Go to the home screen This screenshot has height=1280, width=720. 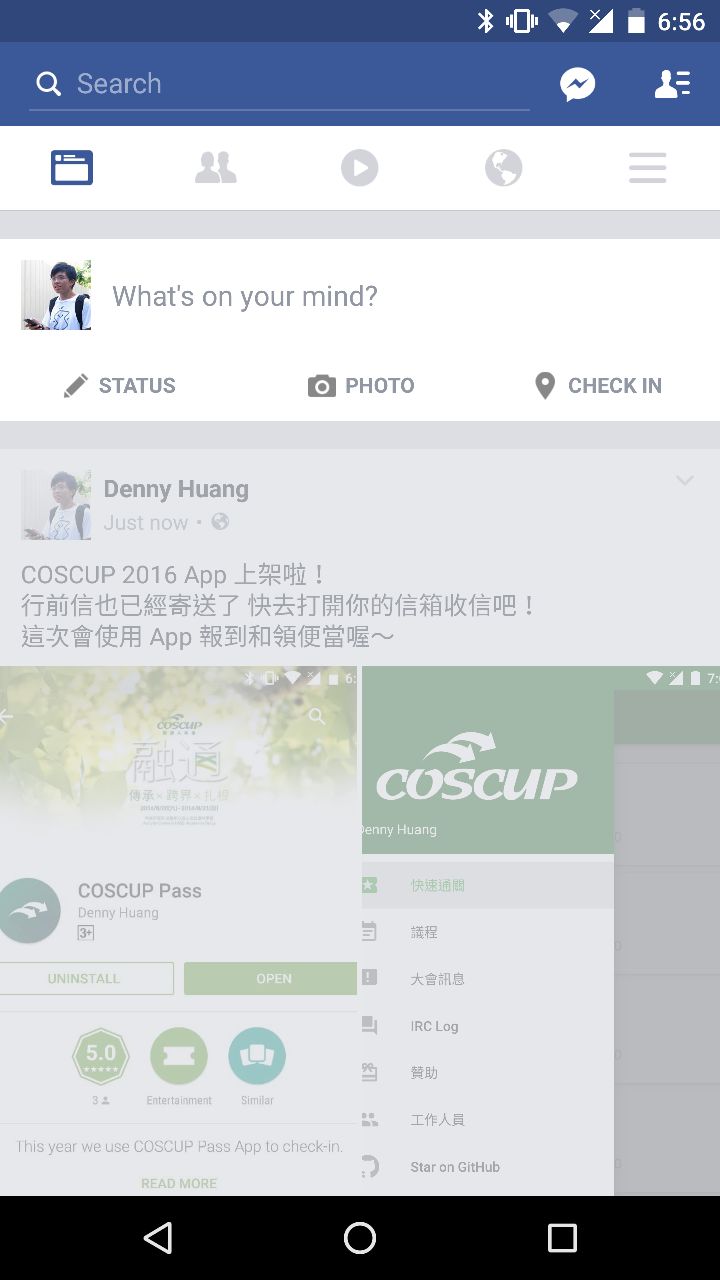360,1238
